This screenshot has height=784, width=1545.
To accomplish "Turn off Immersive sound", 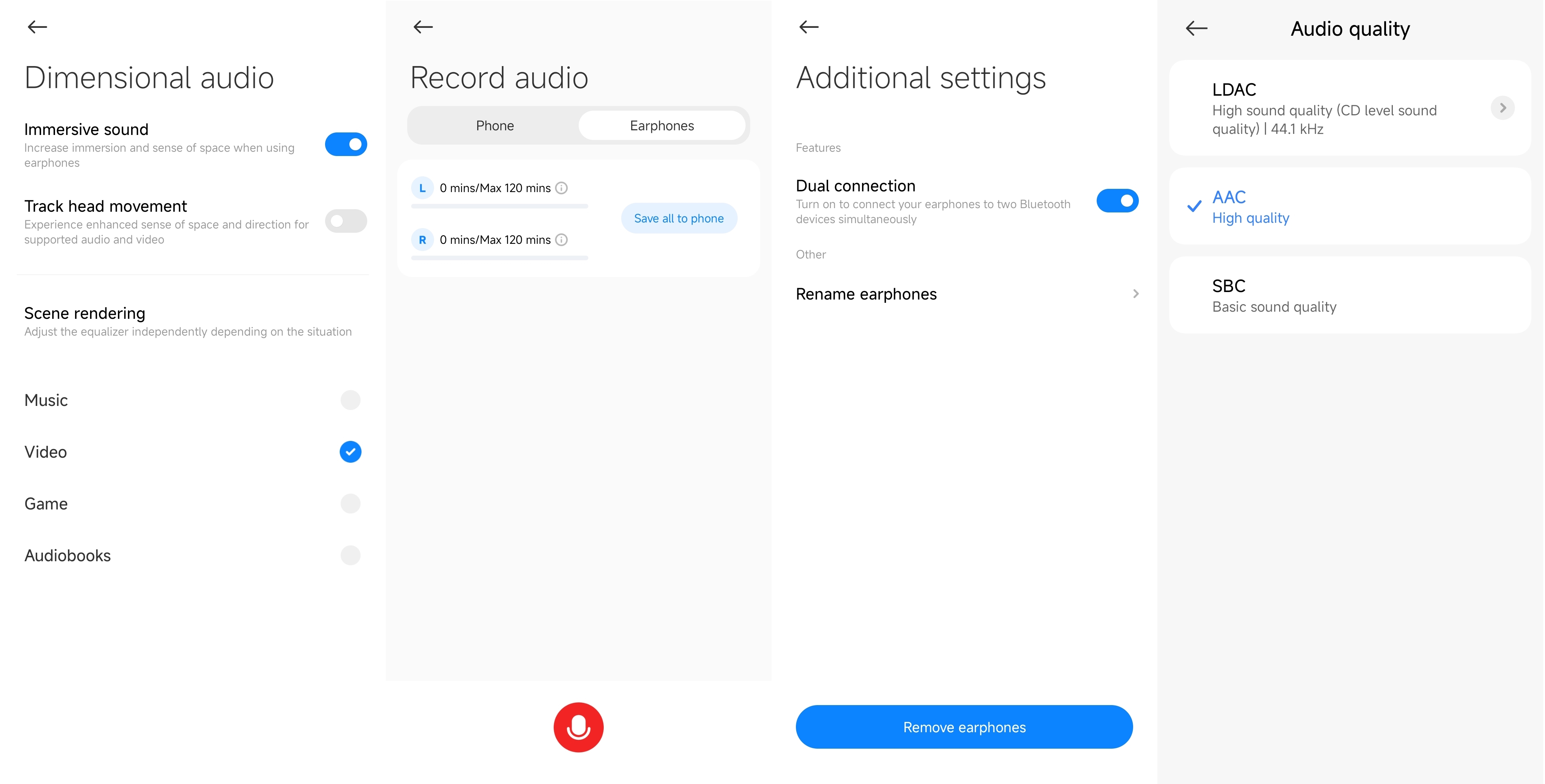I will (x=345, y=145).
